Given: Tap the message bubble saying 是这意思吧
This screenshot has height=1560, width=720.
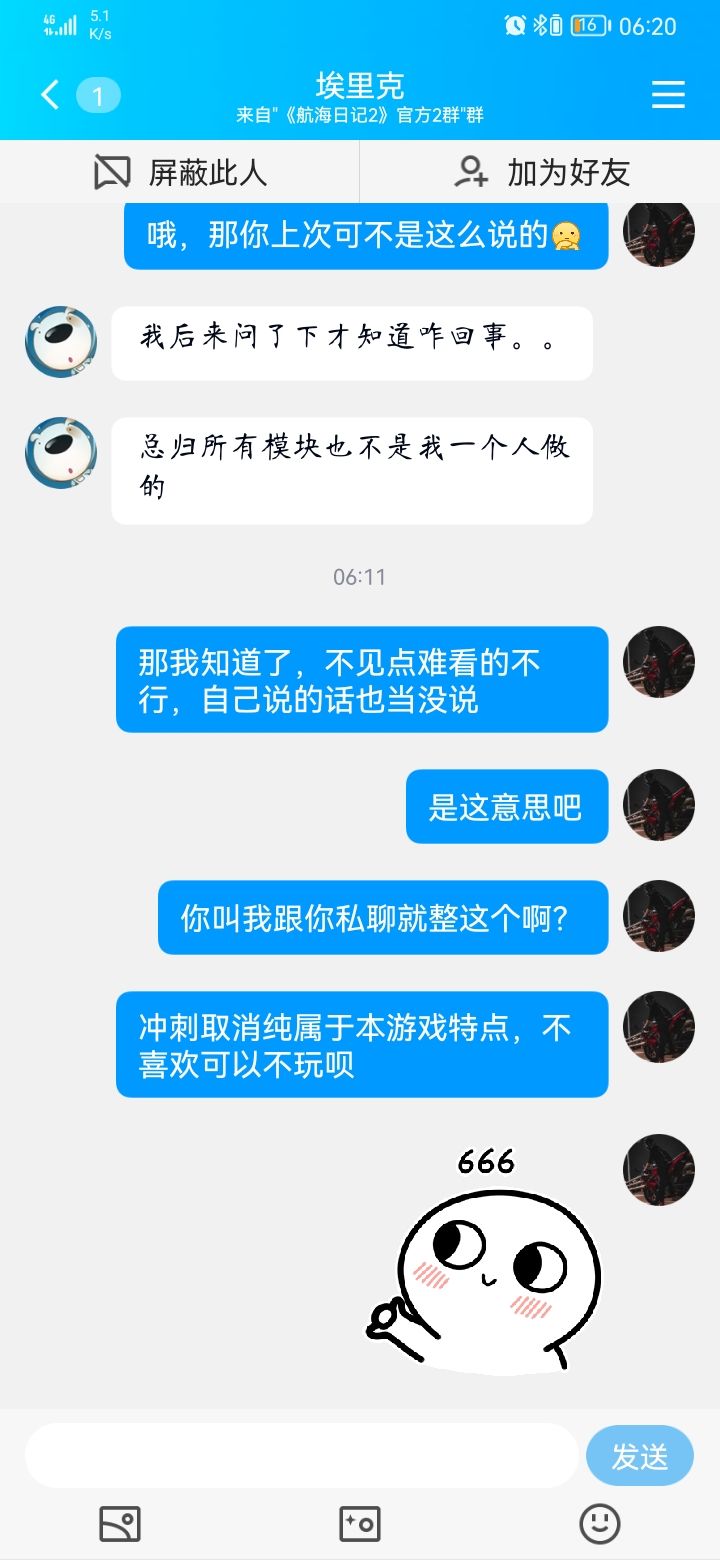Looking at the screenshot, I should 507,806.
